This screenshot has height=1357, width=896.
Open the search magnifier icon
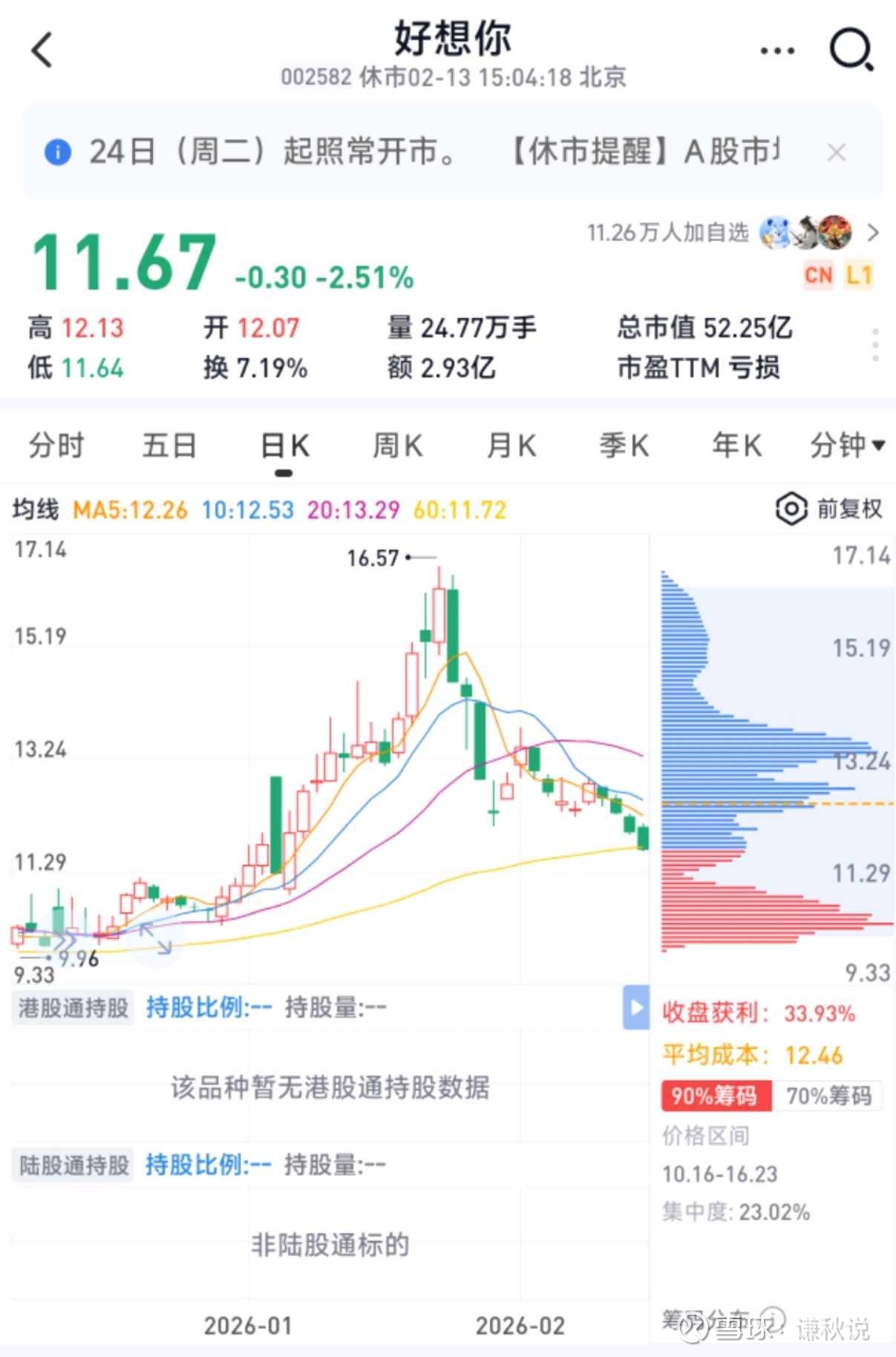pyautogui.click(x=851, y=51)
